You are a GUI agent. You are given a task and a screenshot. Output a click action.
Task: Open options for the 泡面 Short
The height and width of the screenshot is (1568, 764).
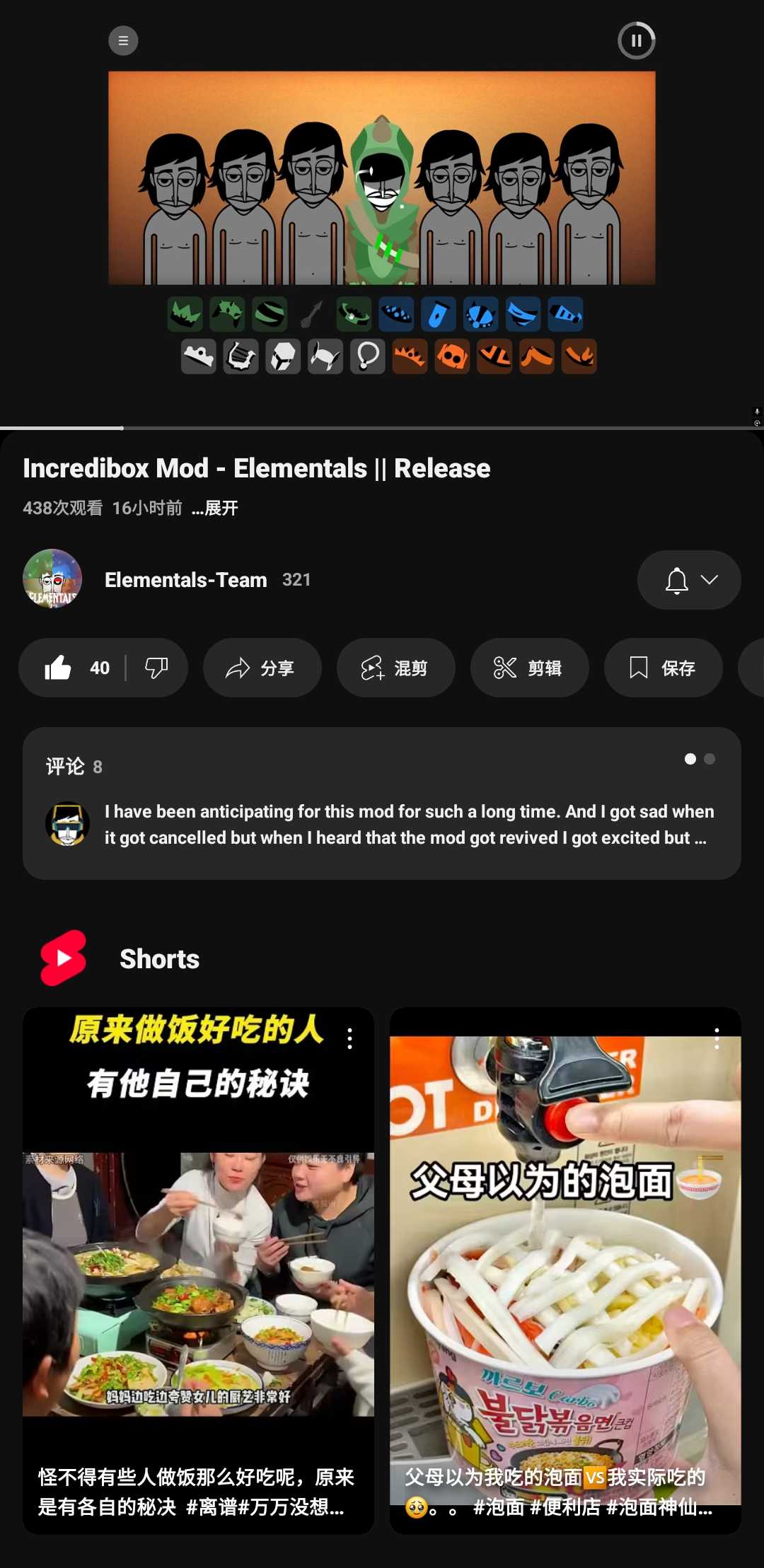coord(717,1038)
